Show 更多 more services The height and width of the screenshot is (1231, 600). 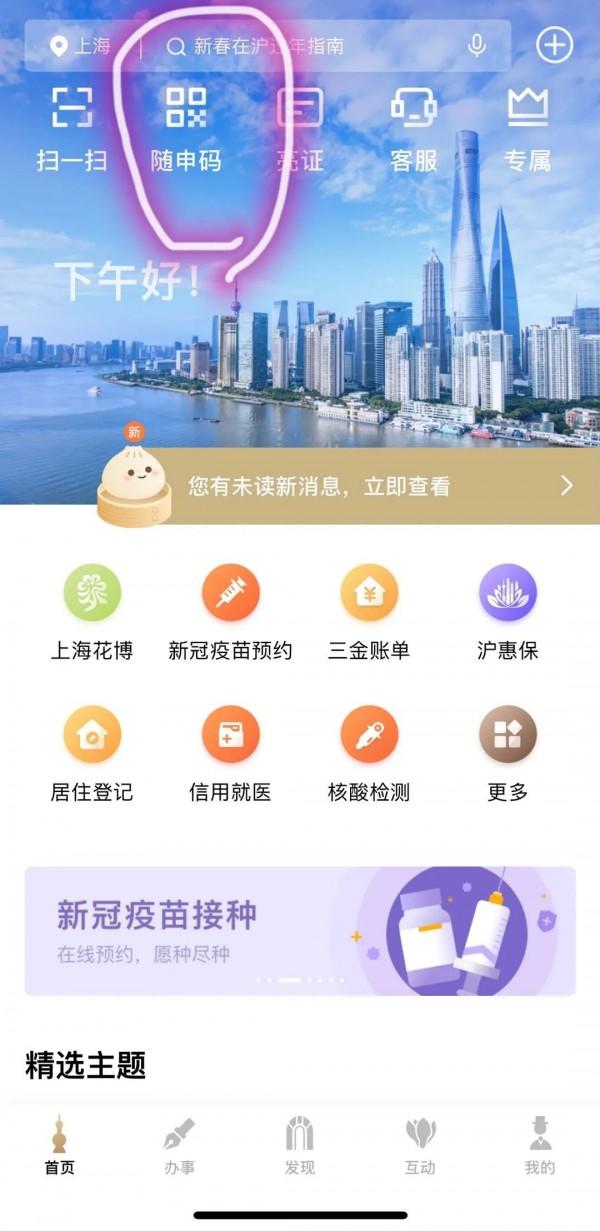click(x=507, y=753)
